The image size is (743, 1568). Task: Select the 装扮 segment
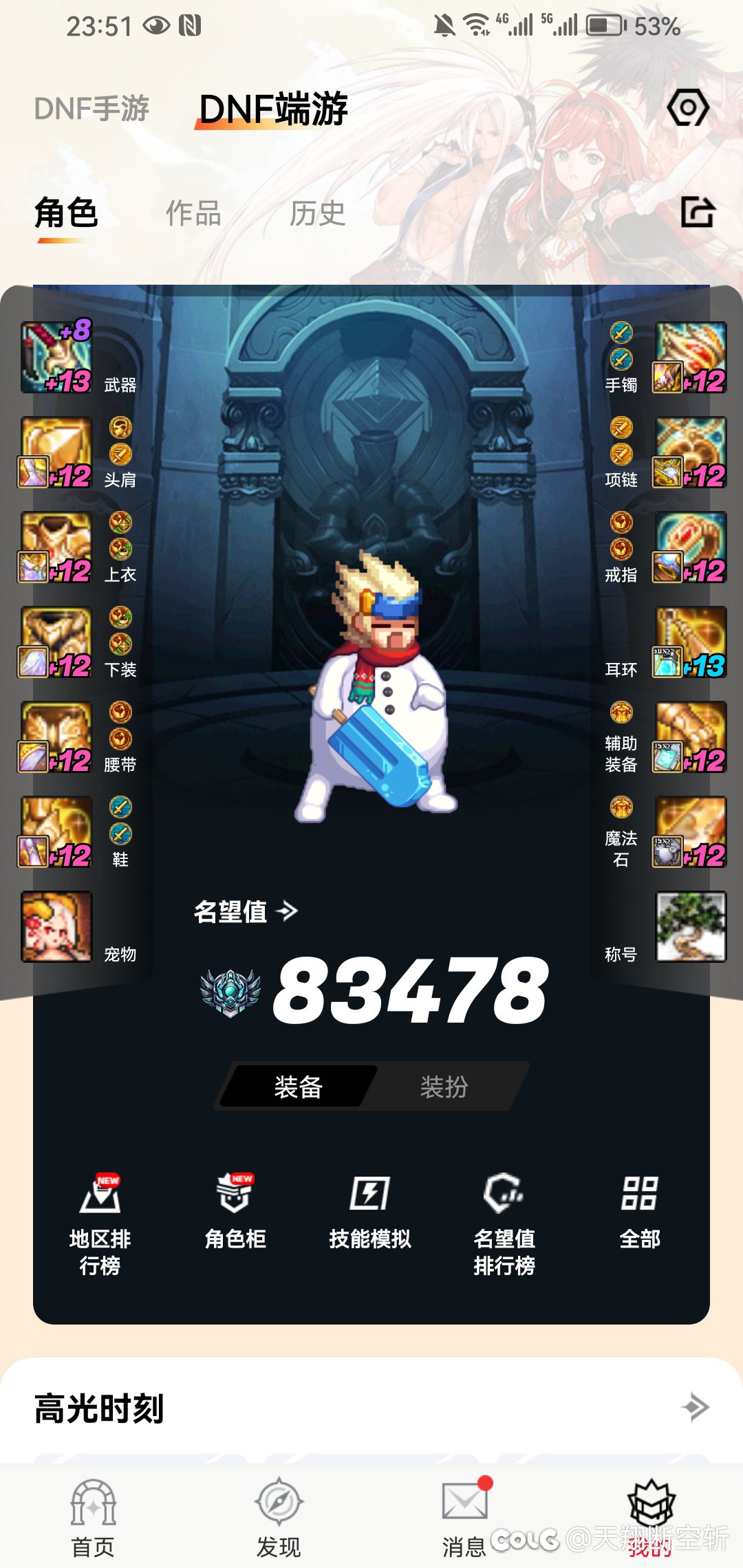444,1087
